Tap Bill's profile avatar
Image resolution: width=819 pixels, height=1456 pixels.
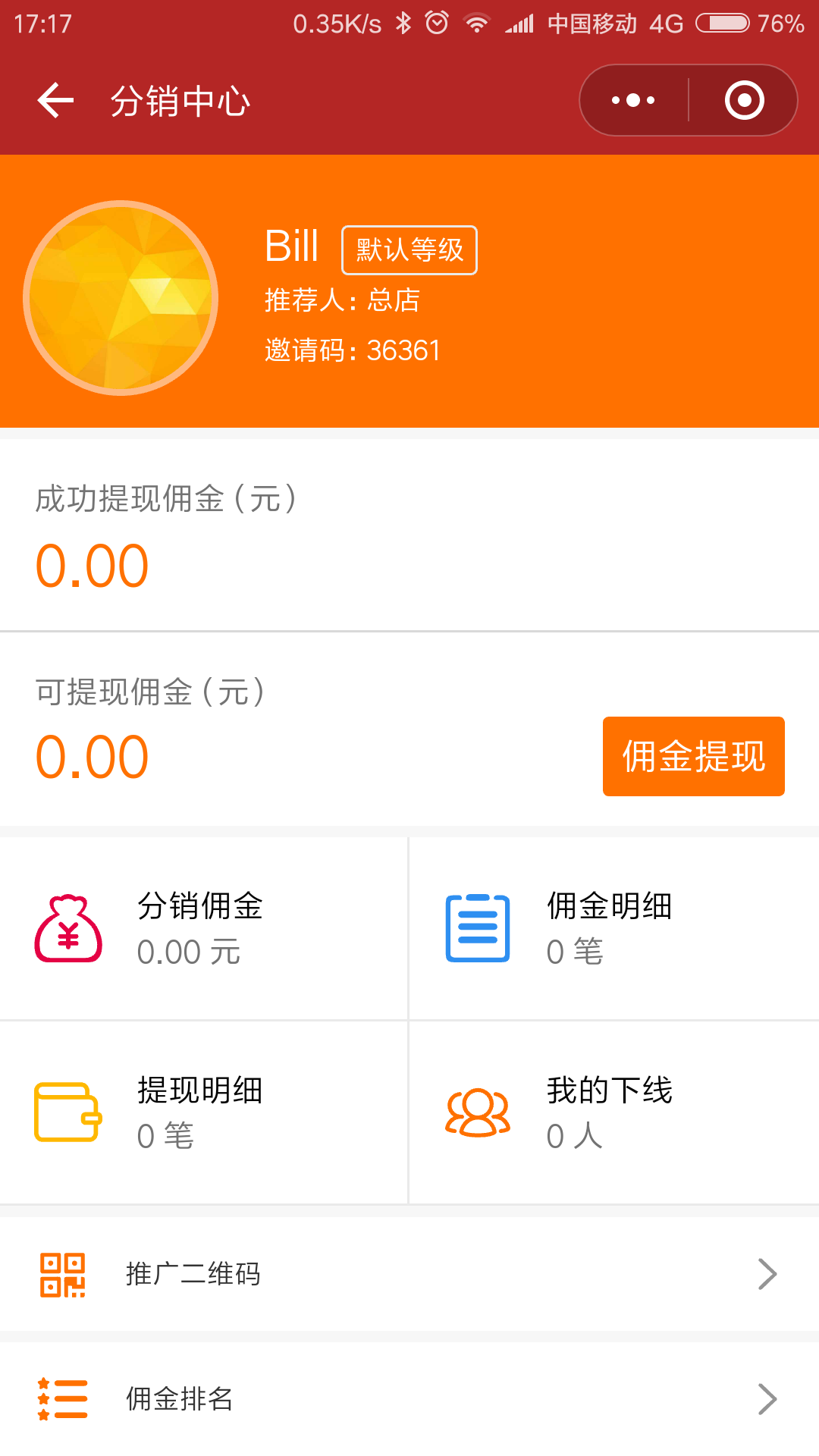pos(121,298)
